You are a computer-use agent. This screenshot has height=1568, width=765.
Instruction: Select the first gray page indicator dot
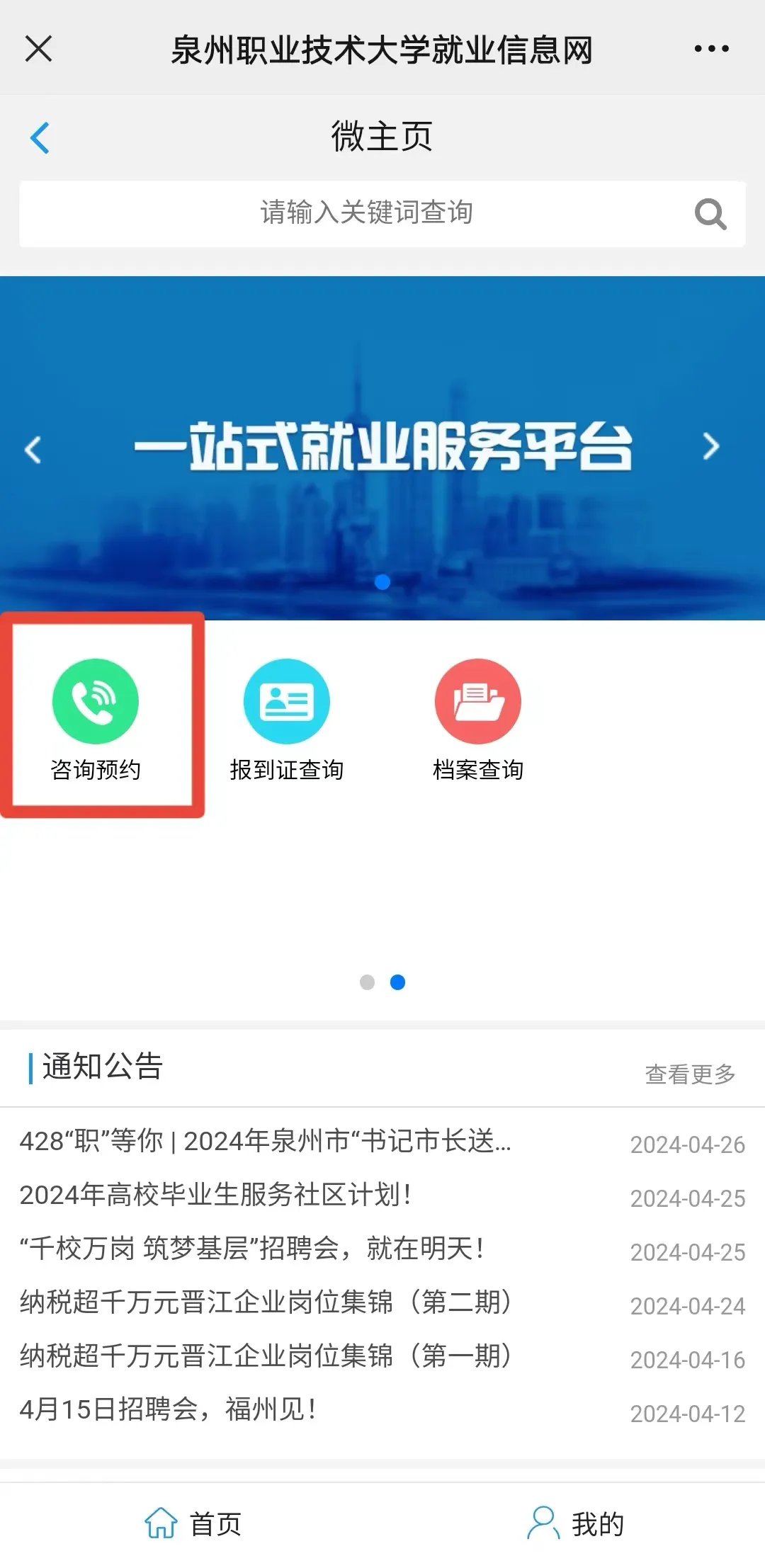tap(367, 982)
